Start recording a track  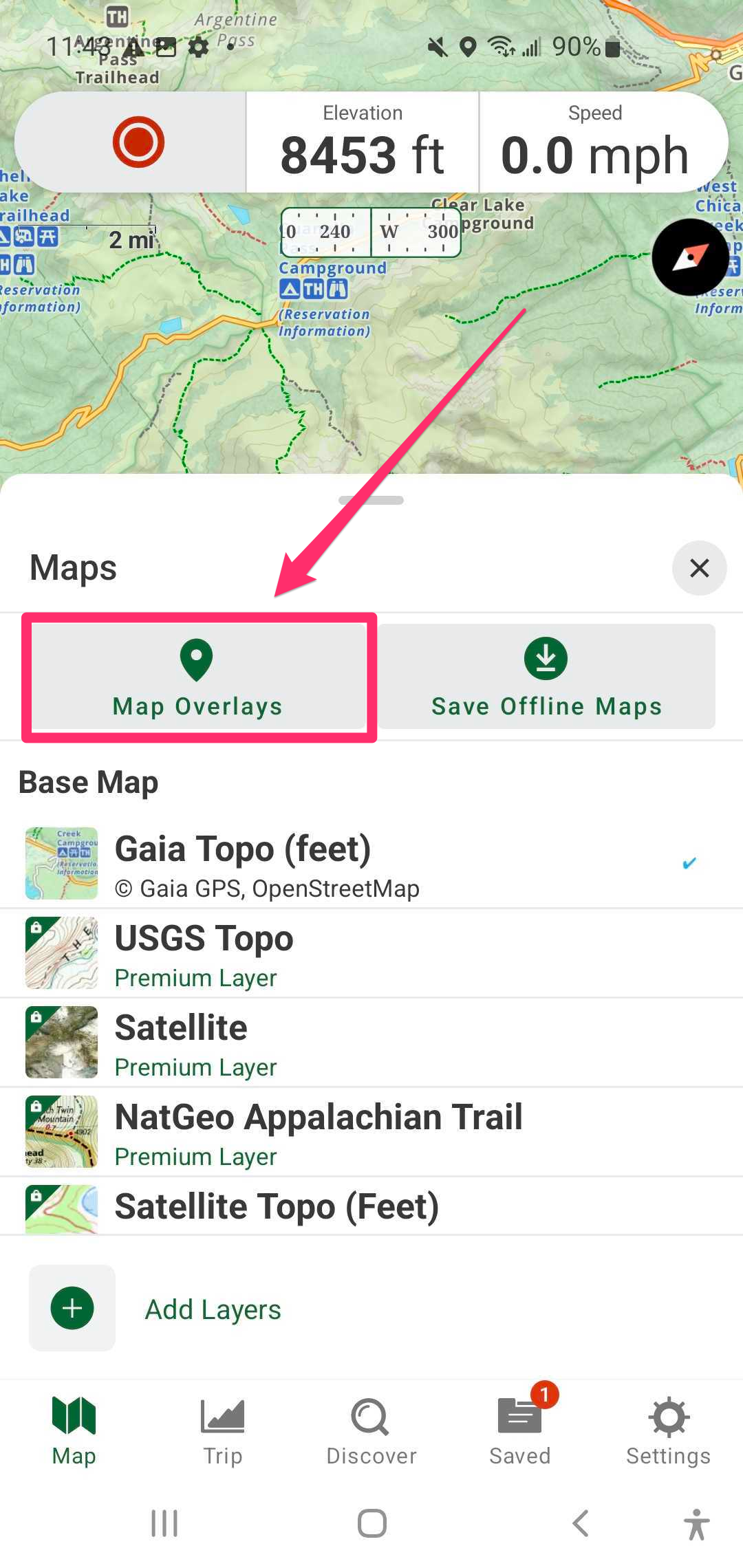click(x=138, y=142)
